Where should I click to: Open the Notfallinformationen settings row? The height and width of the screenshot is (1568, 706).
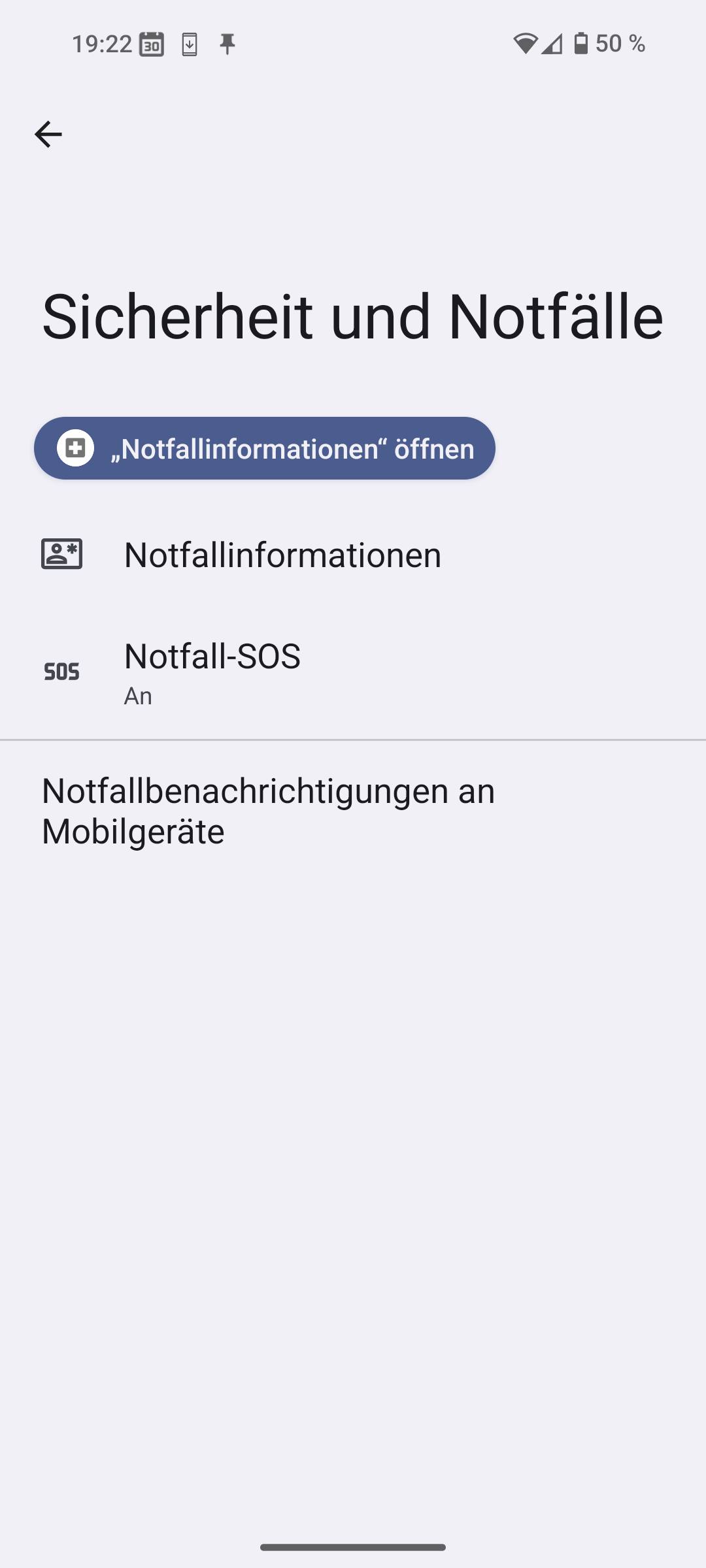click(x=353, y=554)
